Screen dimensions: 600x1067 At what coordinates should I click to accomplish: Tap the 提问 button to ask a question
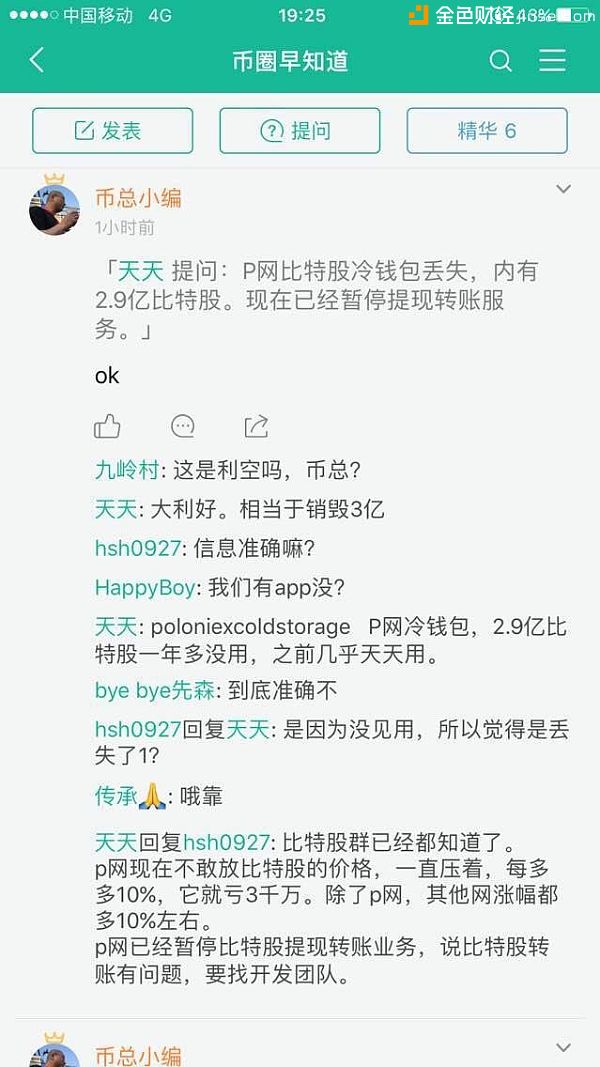click(299, 131)
